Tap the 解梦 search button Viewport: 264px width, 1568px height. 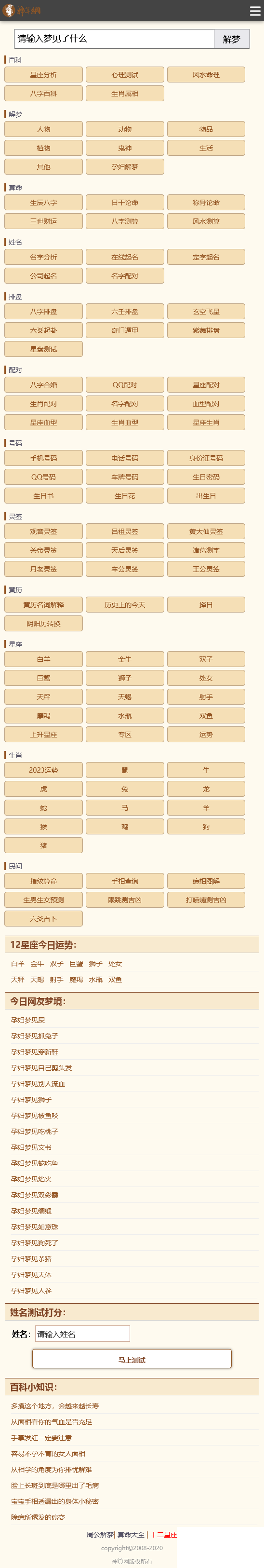[232, 39]
